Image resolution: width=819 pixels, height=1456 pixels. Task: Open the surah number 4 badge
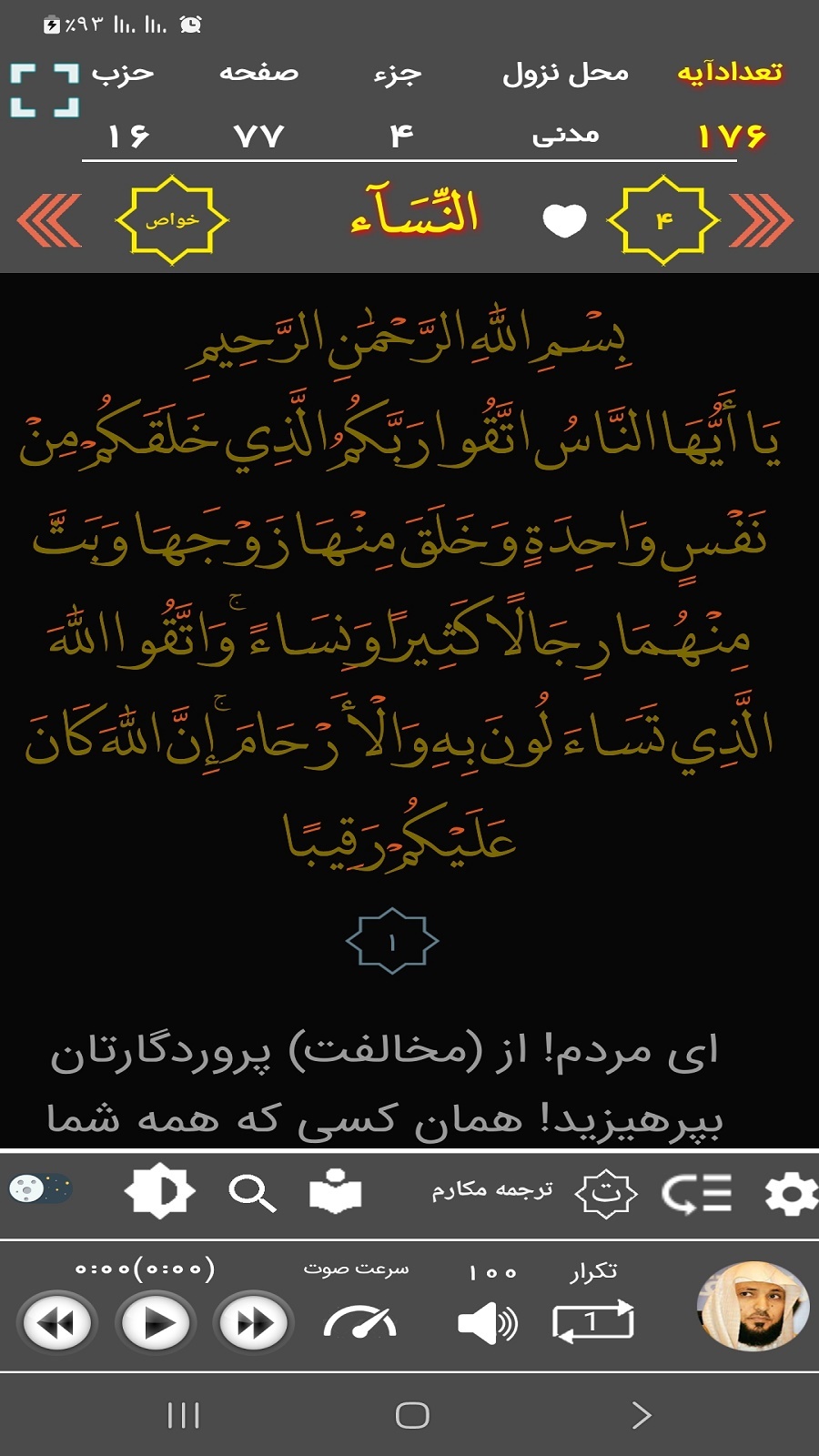(x=663, y=220)
